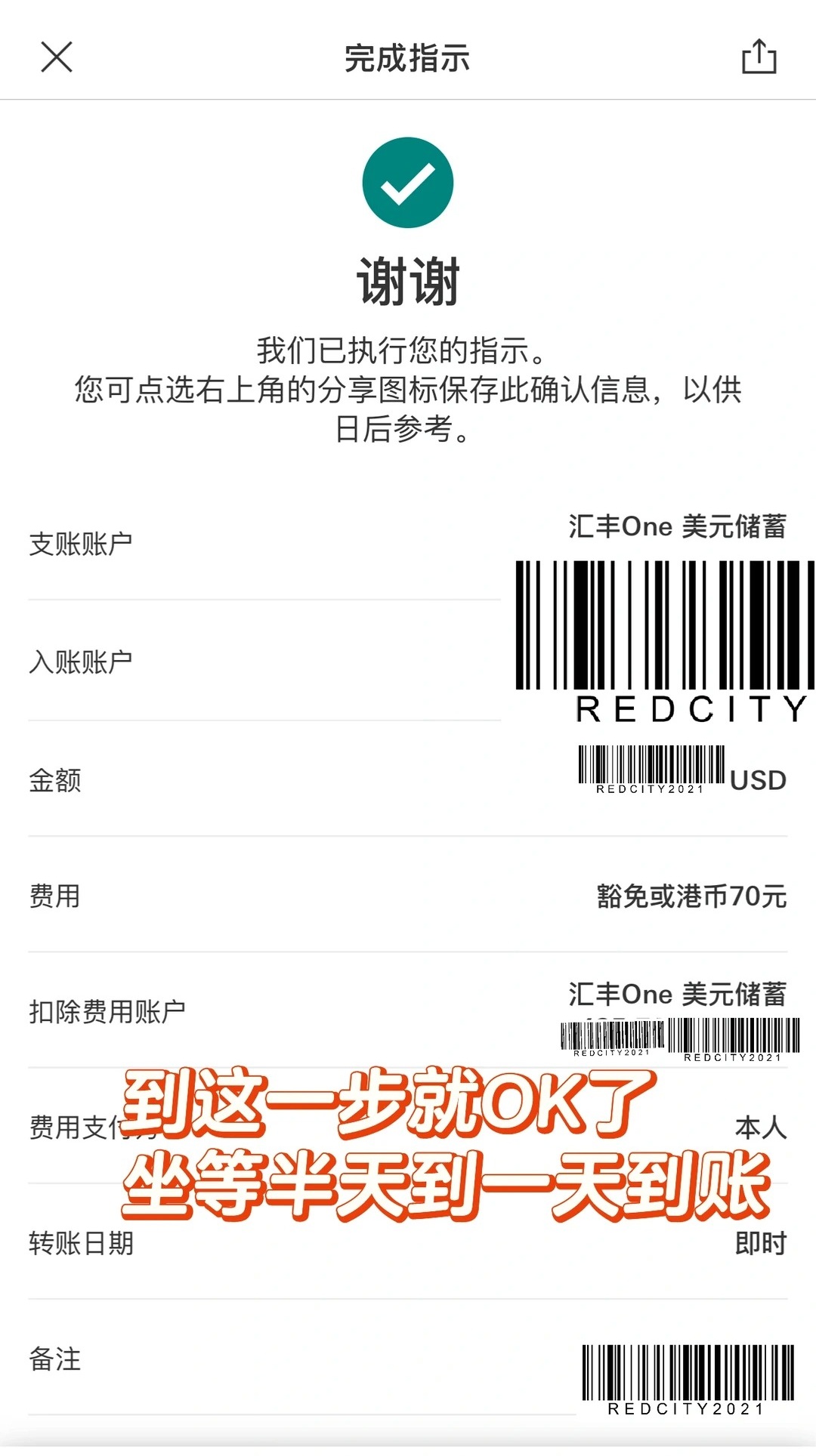
Task: Select the teal circle confirmation badge
Action: point(408,180)
